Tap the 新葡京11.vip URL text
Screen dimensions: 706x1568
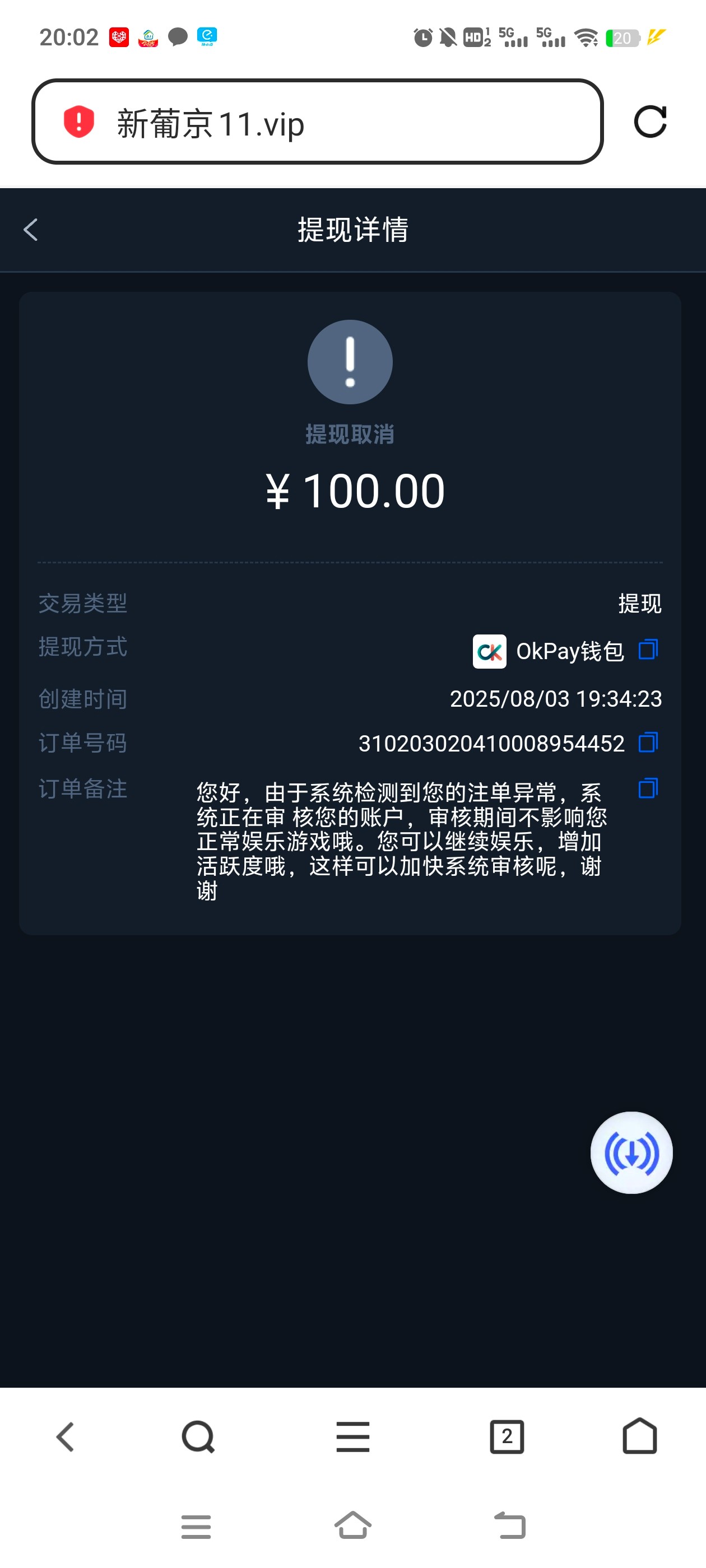tap(208, 124)
